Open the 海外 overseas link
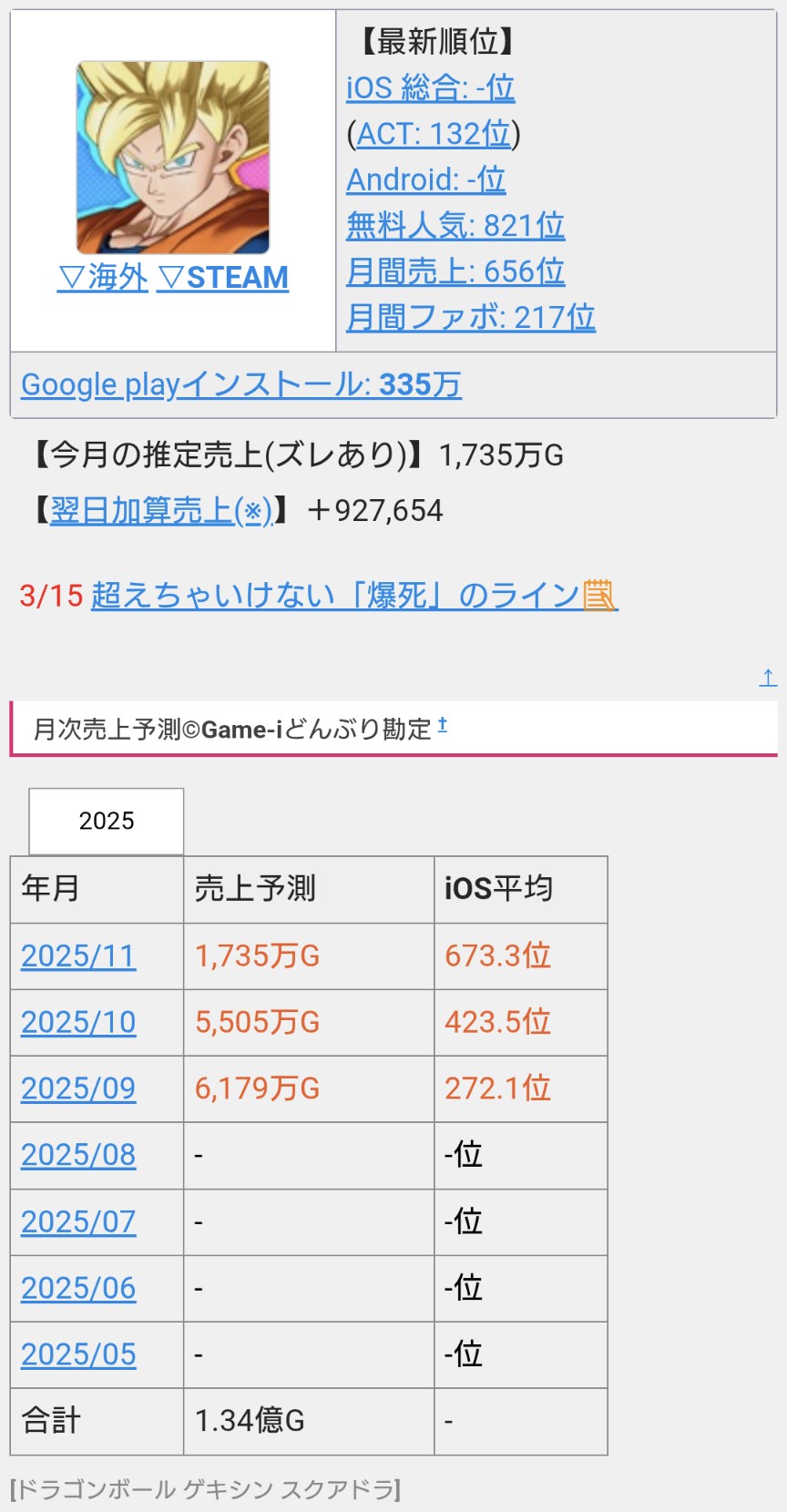 pyautogui.click(x=102, y=277)
